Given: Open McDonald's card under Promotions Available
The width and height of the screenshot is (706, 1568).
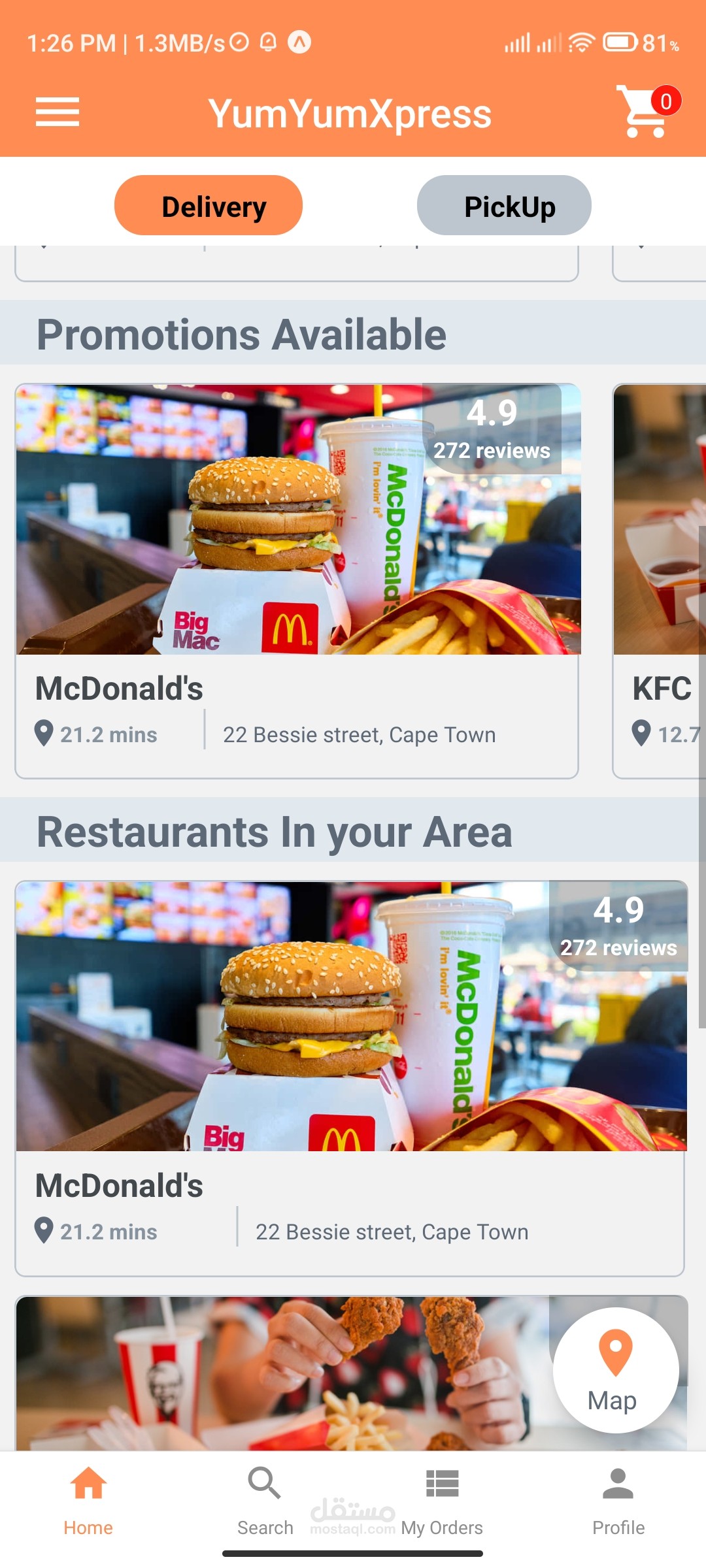Looking at the screenshot, I should tap(297, 581).
